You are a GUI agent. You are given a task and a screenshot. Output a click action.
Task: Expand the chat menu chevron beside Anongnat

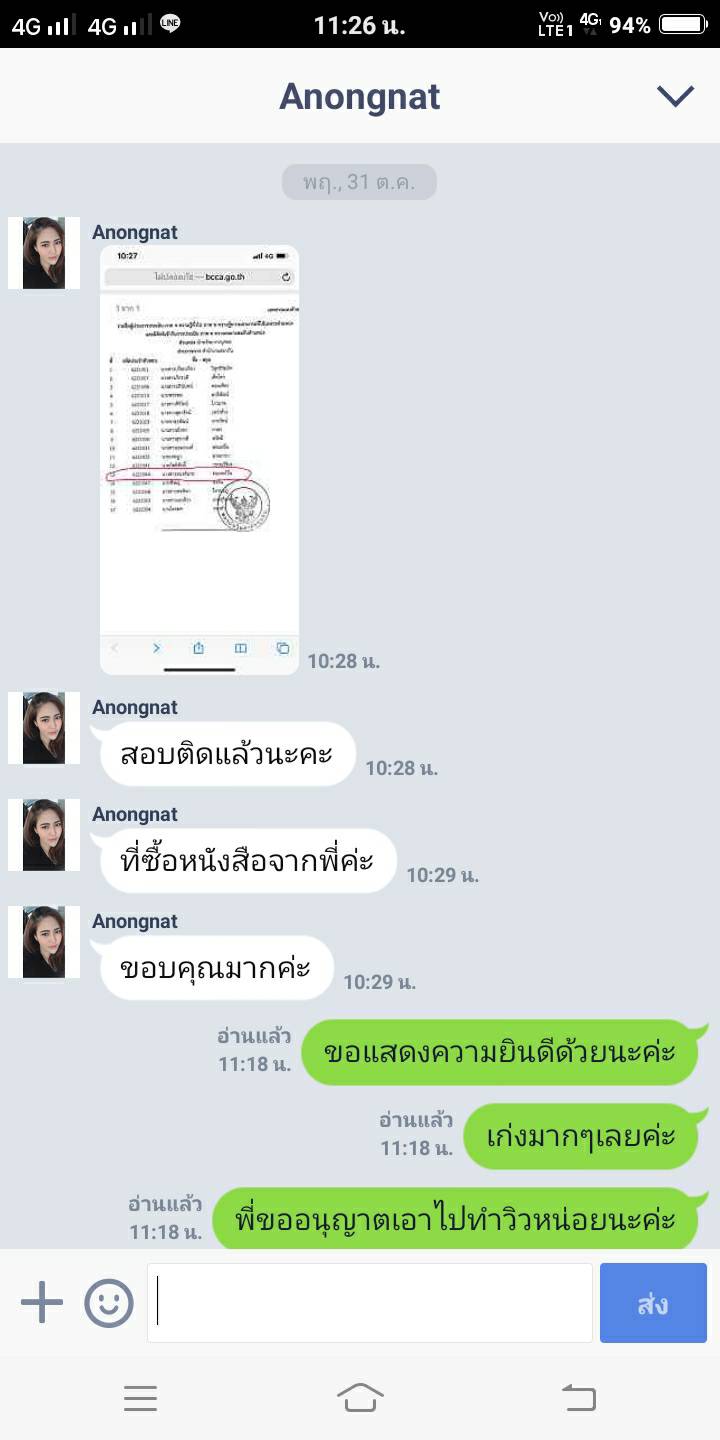tap(675, 96)
